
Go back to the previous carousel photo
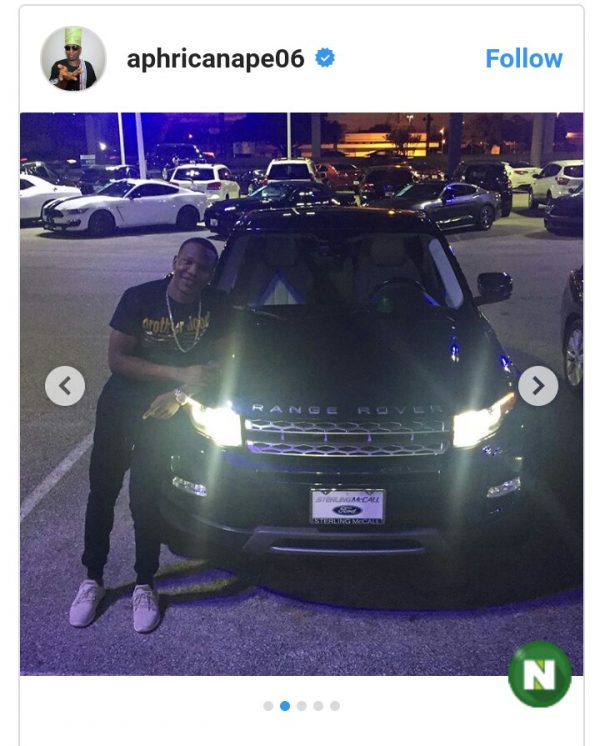[x=65, y=385]
